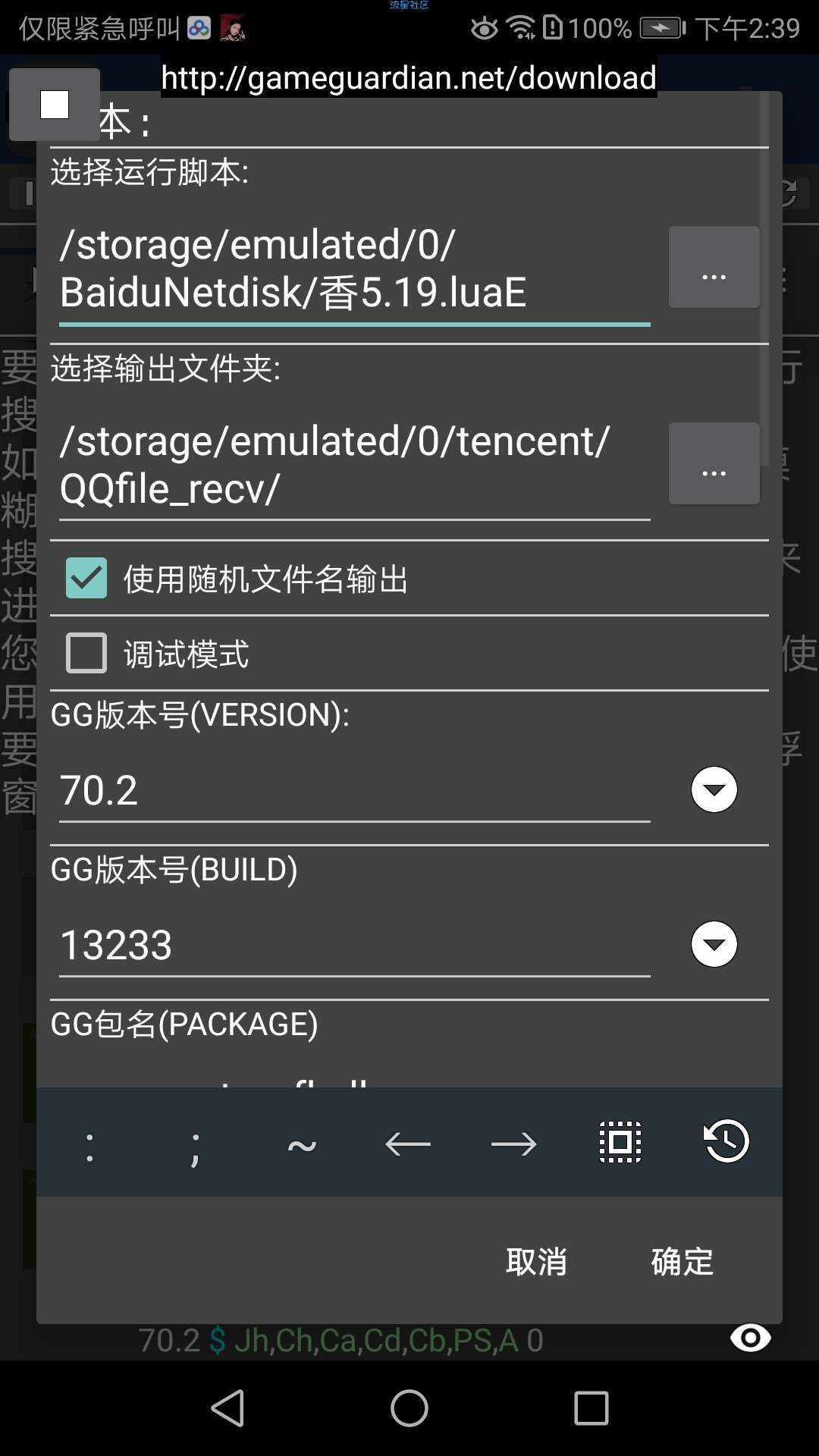Tap the white square stop button

coord(55,105)
